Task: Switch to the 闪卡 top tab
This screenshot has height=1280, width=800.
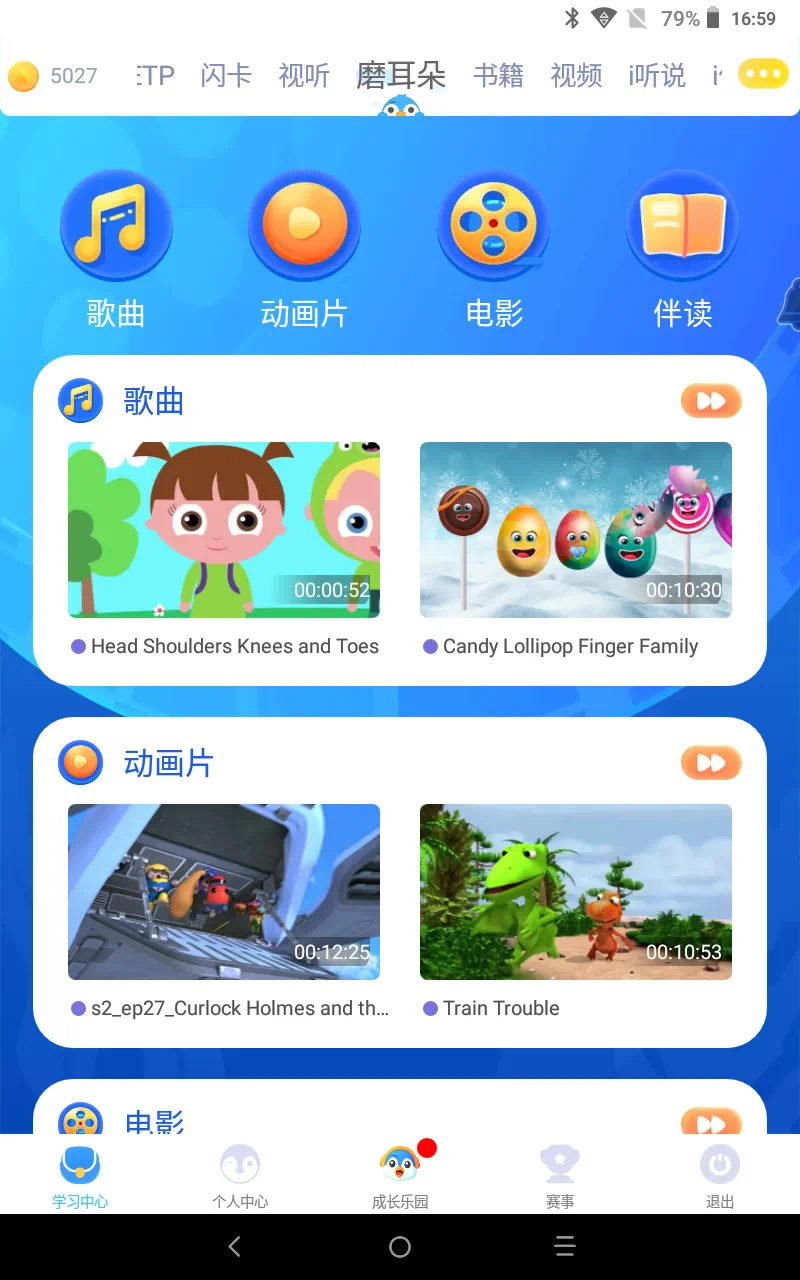Action: coord(226,76)
